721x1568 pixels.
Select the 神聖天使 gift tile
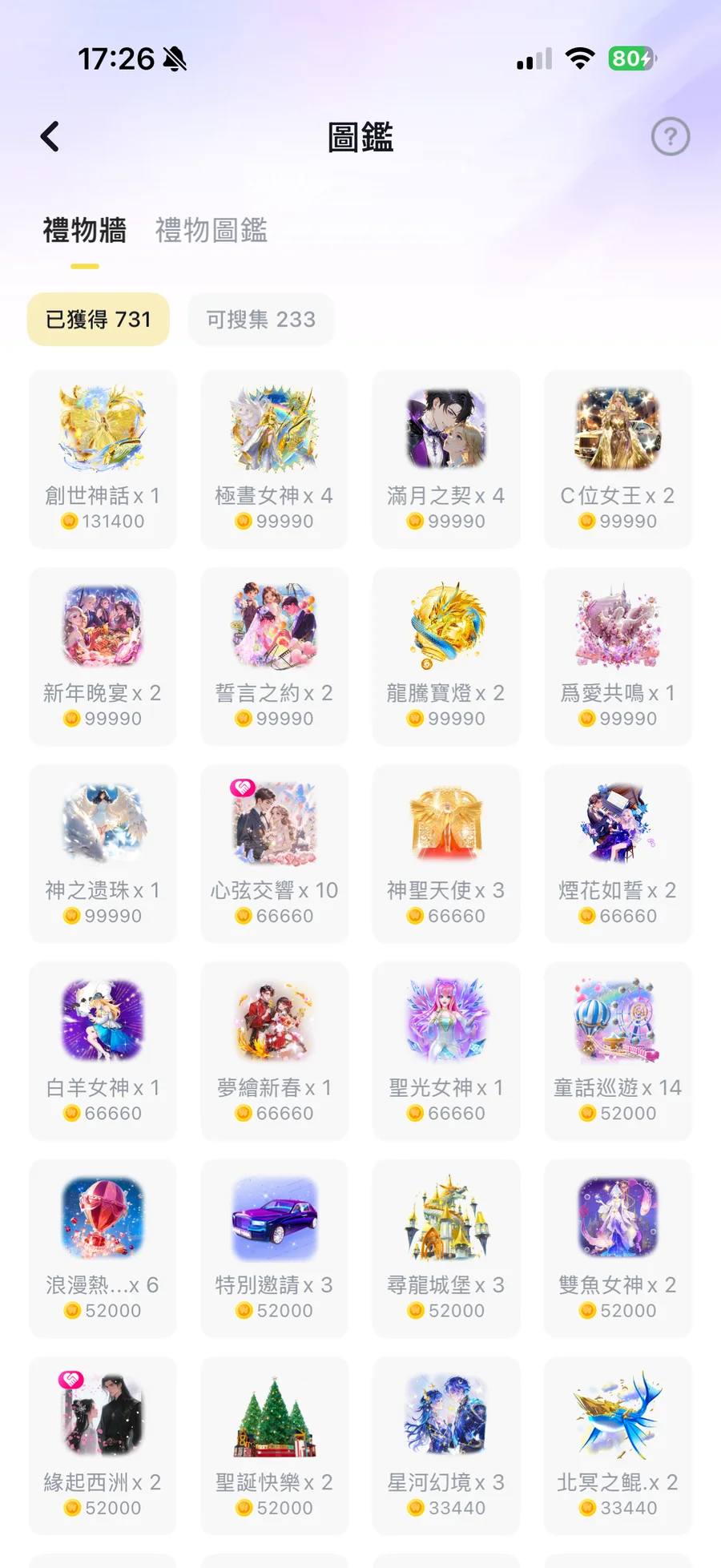(446, 853)
